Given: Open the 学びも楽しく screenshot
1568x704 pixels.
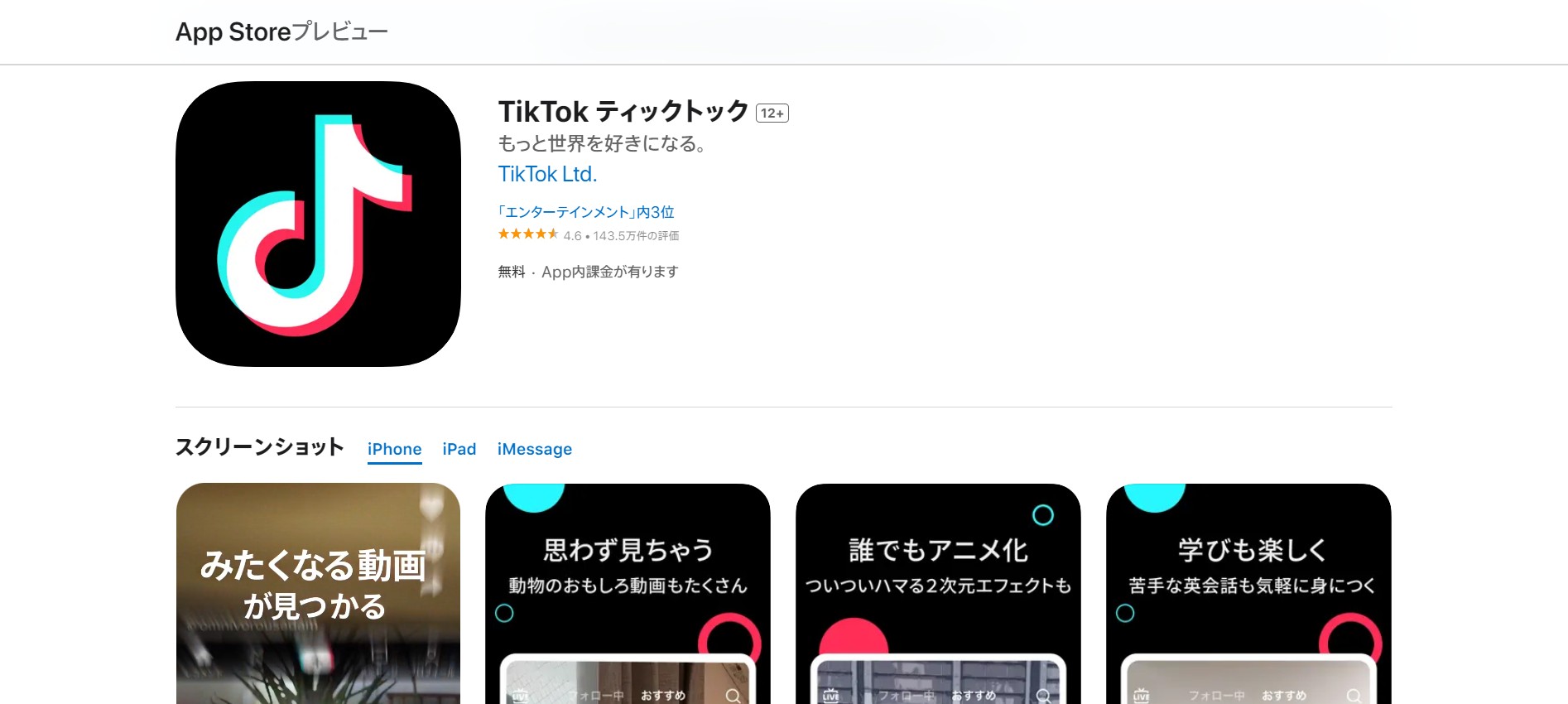Looking at the screenshot, I should pos(1248,593).
